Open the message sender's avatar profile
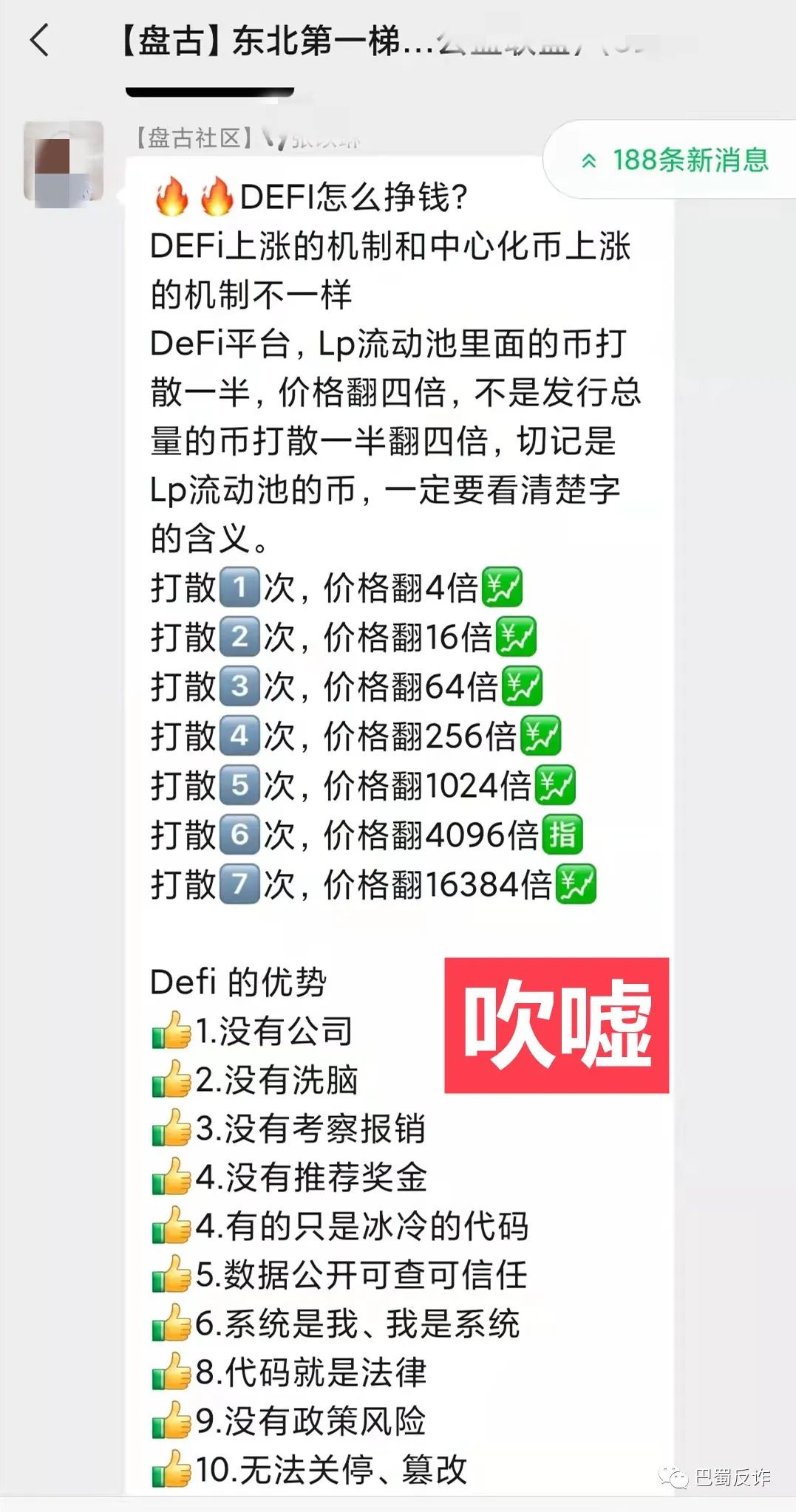 pyautogui.click(x=64, y=164)
